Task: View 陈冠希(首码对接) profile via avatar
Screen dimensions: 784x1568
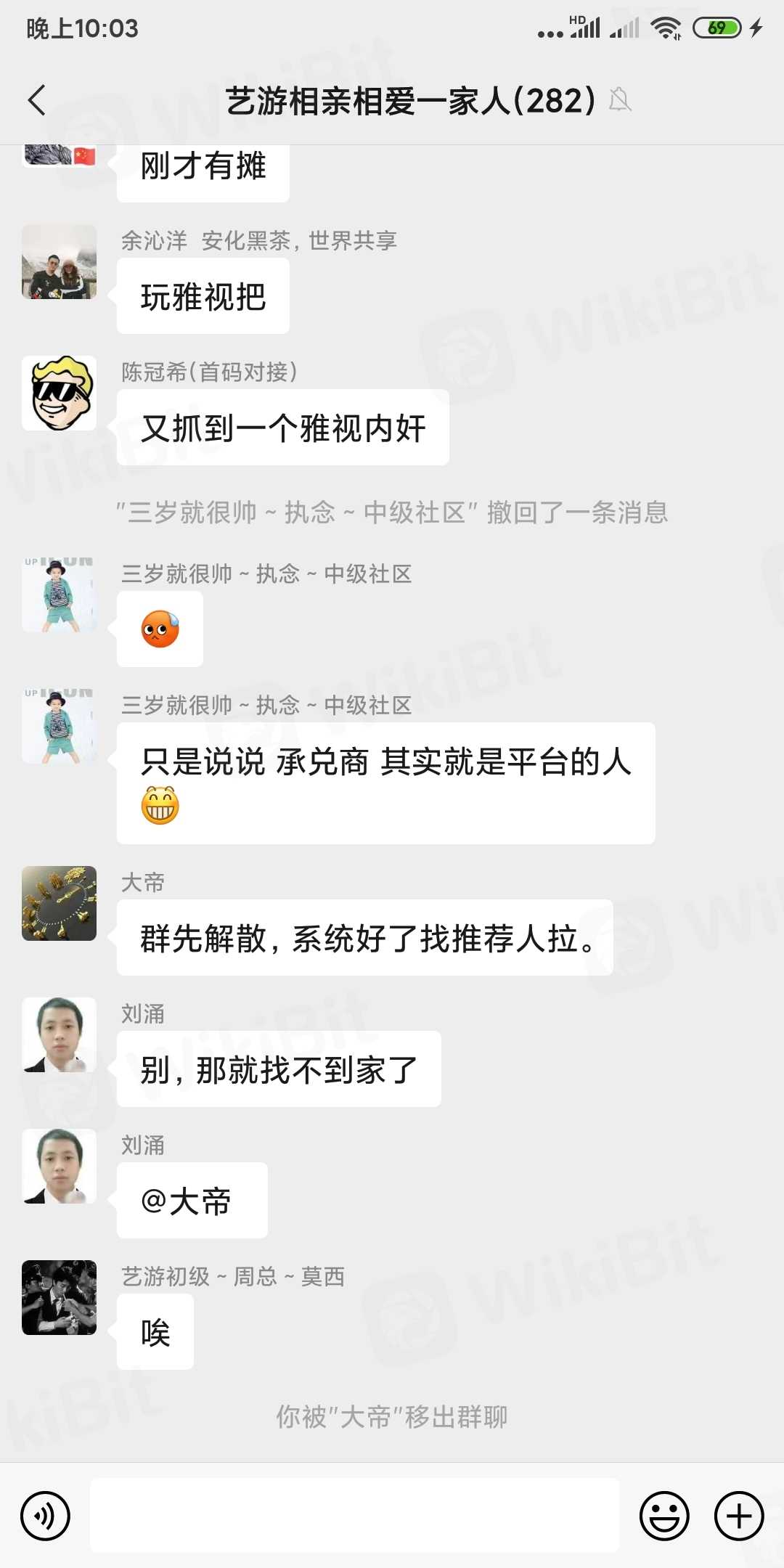Action: tap(59, 393)
